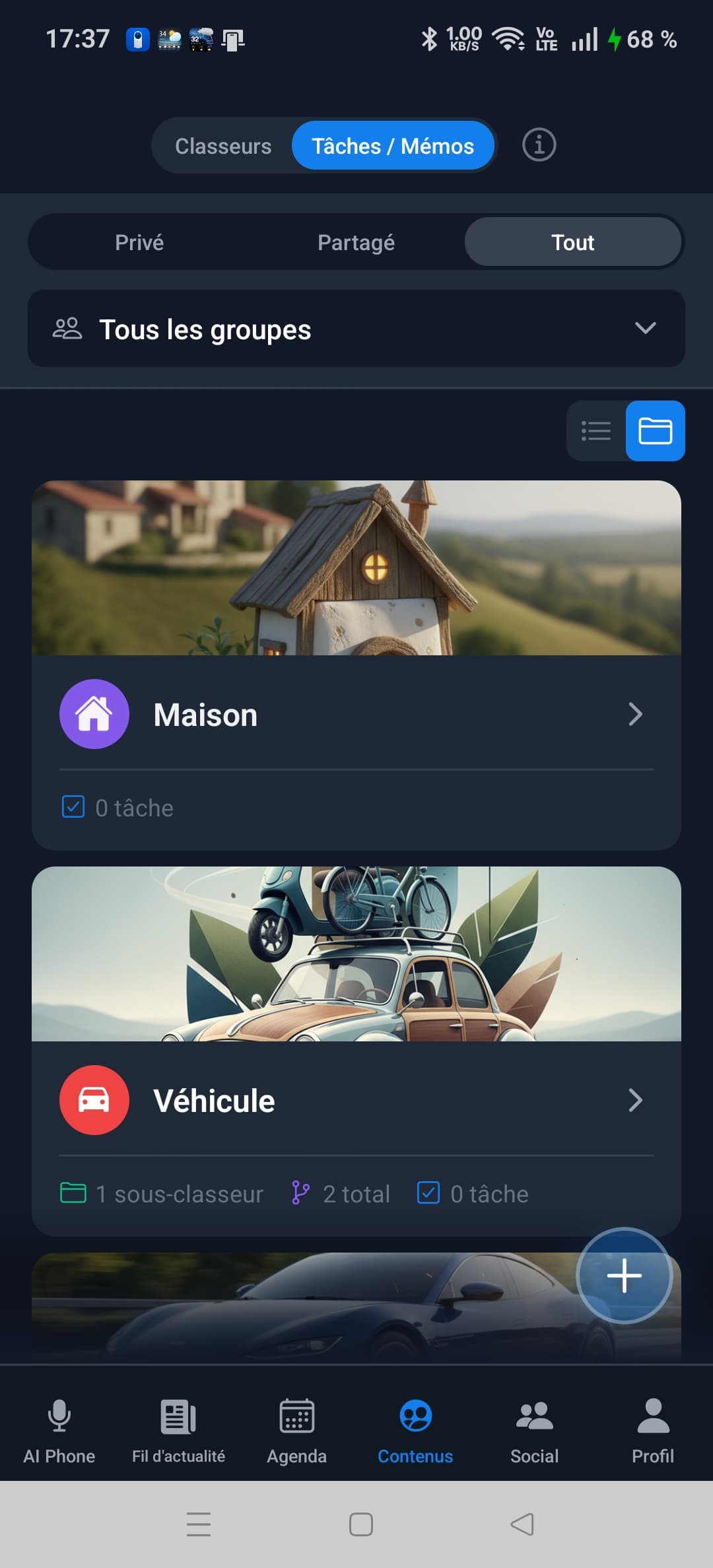Open the Véhicule folder
The height and width of the screenshot is (1568, 713).
[x=356, y=1100]
